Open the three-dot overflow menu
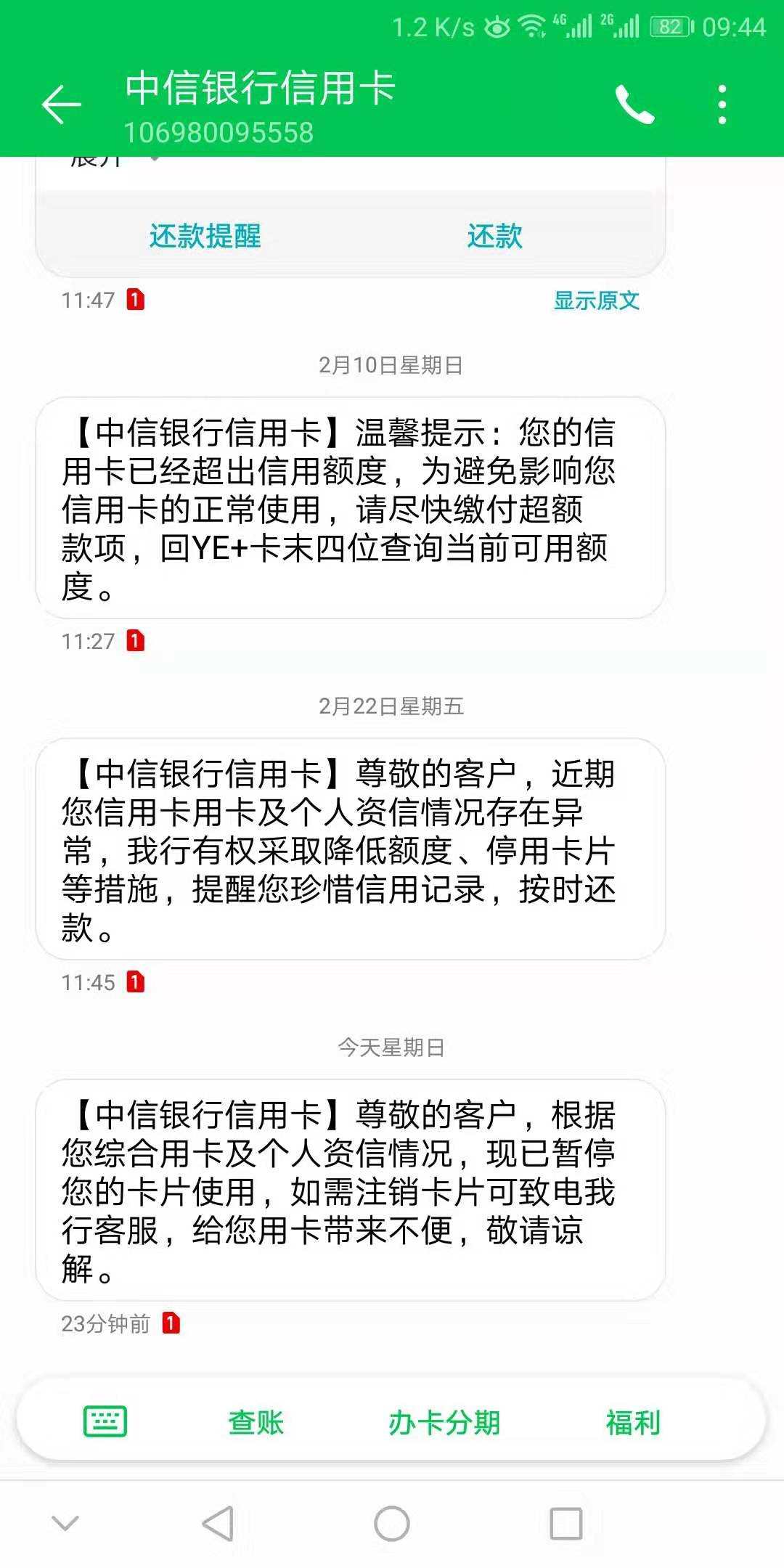Viewport: 784px width, 1568px height. (722, 105)
